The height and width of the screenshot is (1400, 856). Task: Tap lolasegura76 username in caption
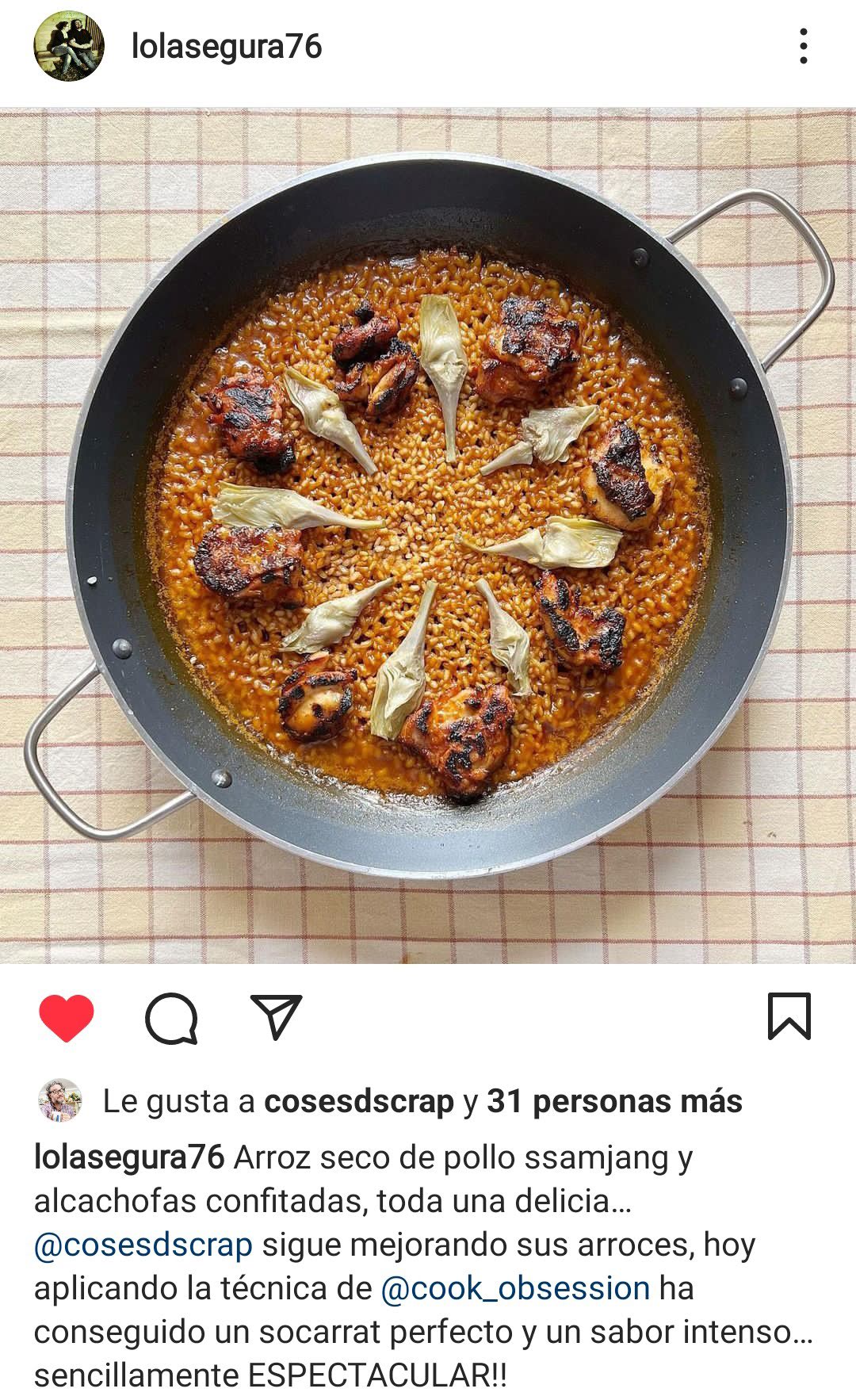129,1158
